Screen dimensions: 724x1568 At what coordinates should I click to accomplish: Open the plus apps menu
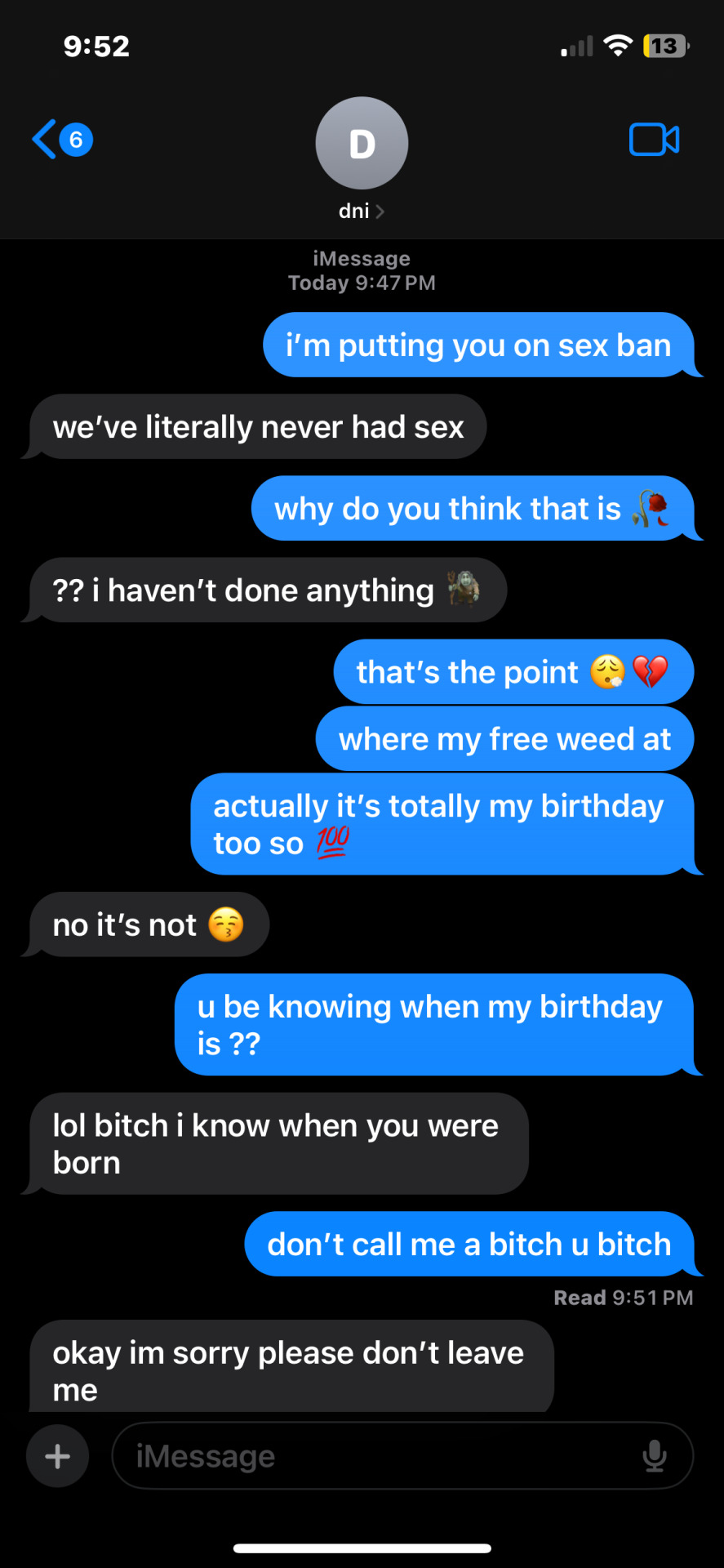point(57,1456)
